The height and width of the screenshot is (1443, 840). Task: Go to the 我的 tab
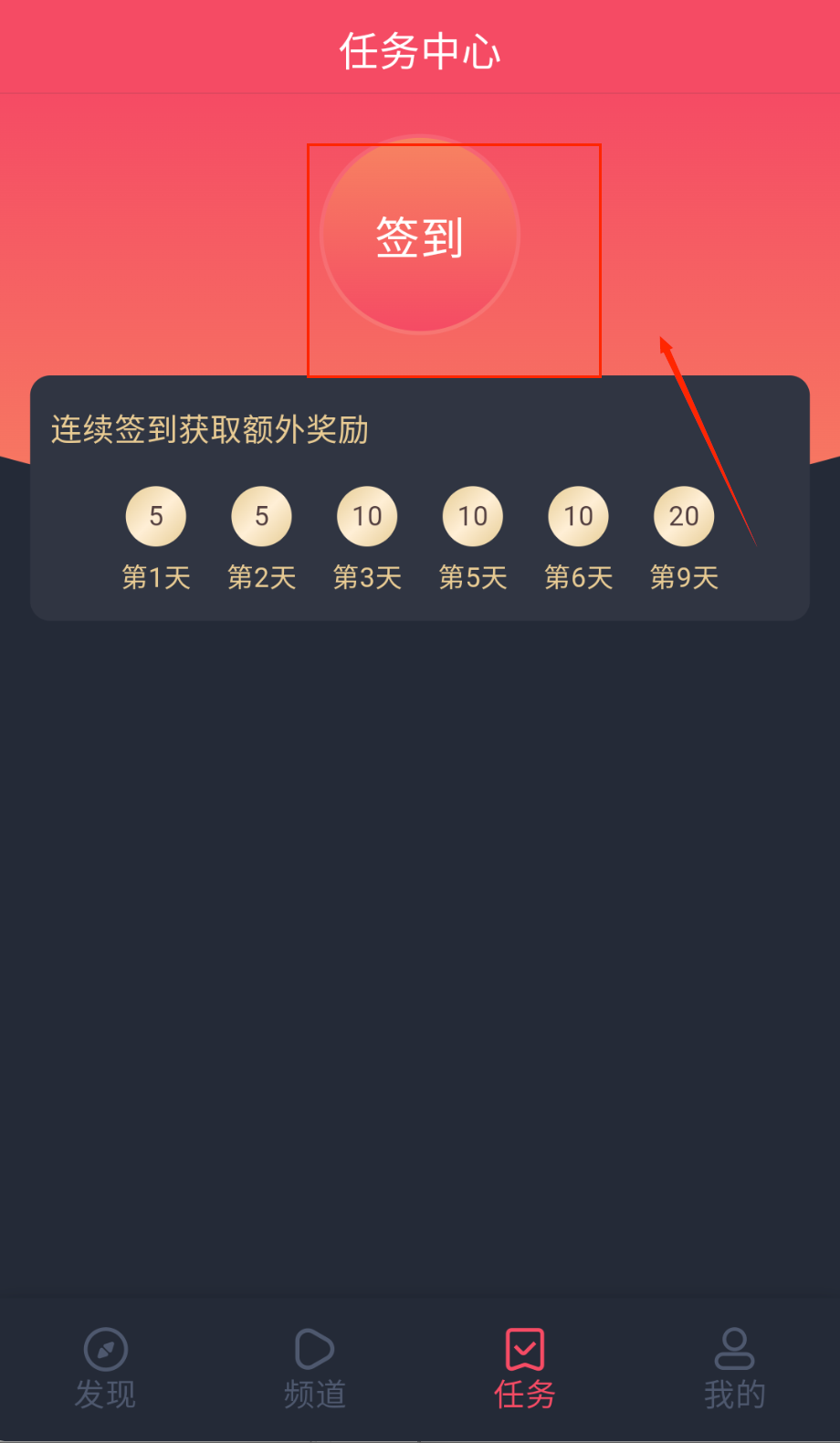734,1367
